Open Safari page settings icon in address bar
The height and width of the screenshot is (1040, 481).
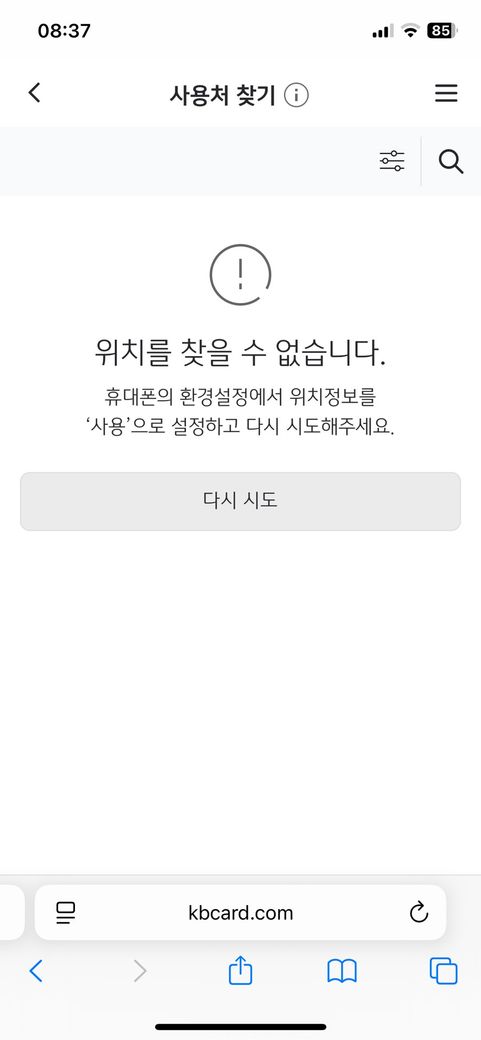click(x=66, y=913)
